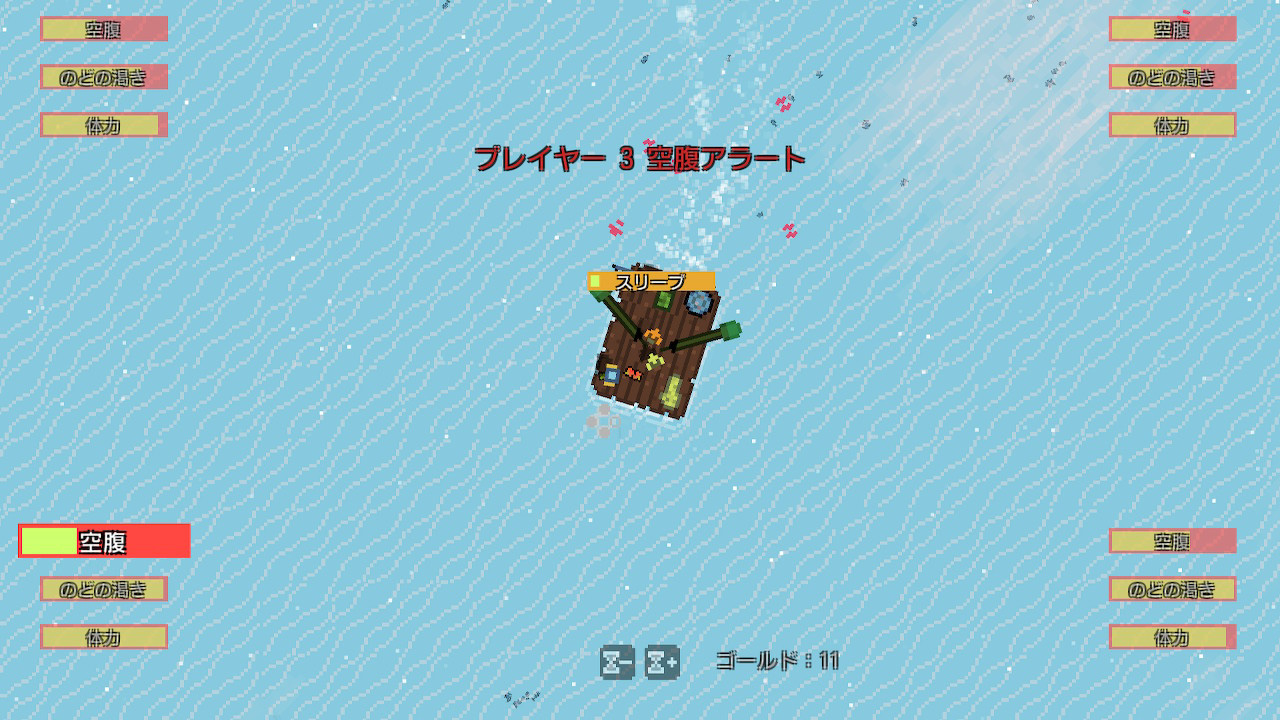
Task: Speed up time with the hourglass plus button
Action: (x=662, y=661)
